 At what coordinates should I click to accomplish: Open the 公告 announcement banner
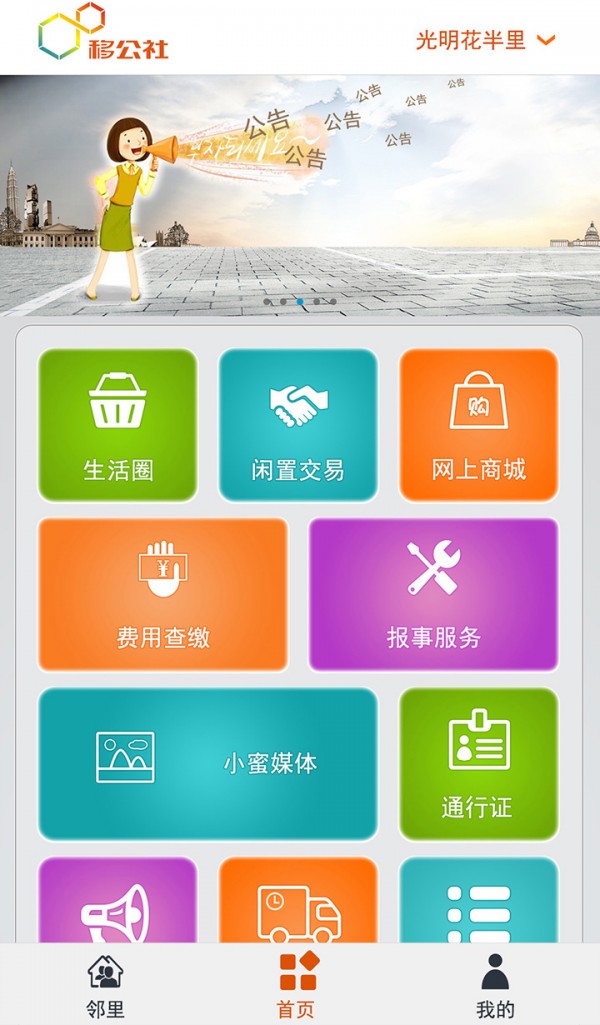300,195
